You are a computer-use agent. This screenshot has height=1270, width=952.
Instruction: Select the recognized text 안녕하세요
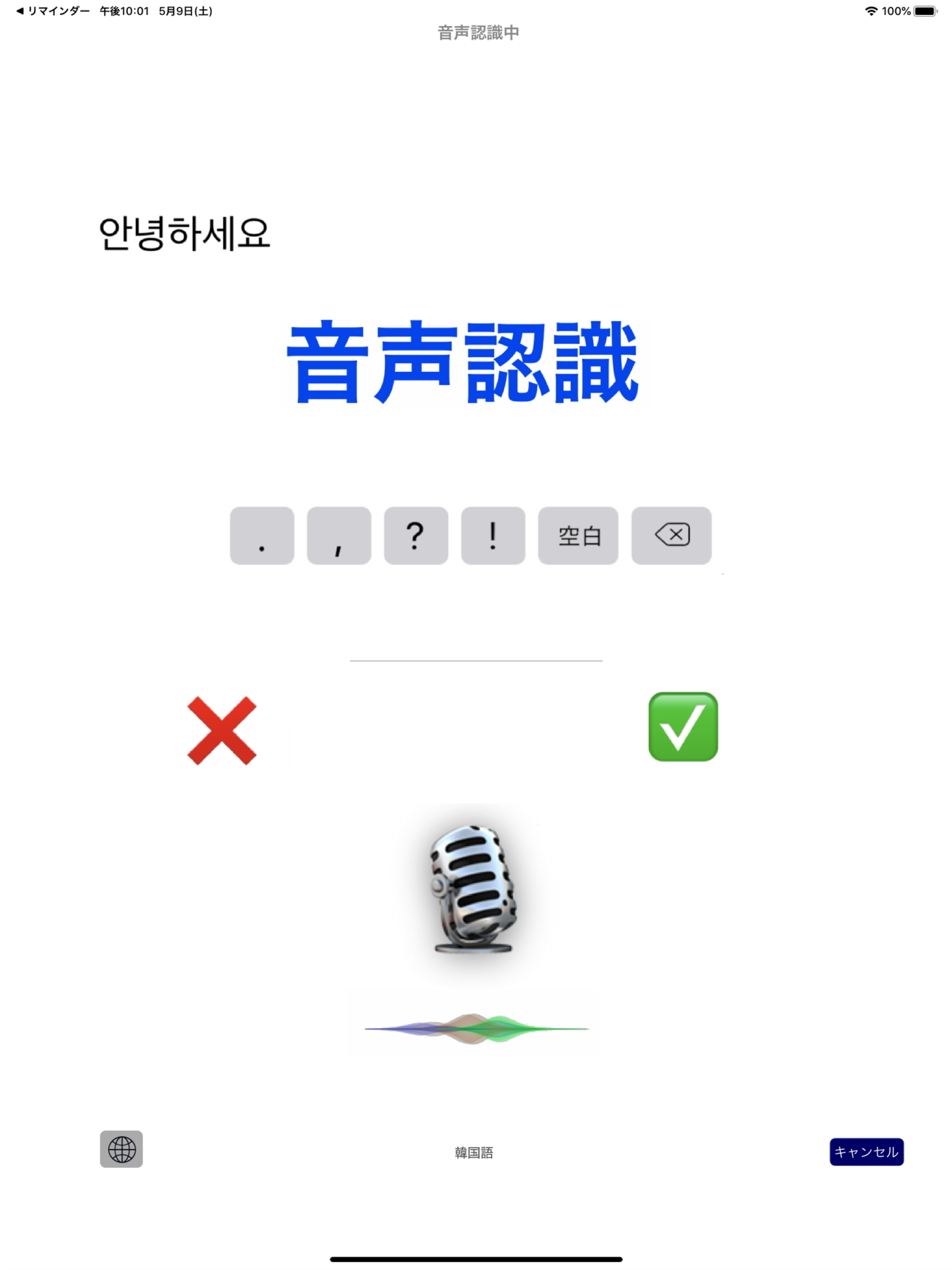coord(186,233)
